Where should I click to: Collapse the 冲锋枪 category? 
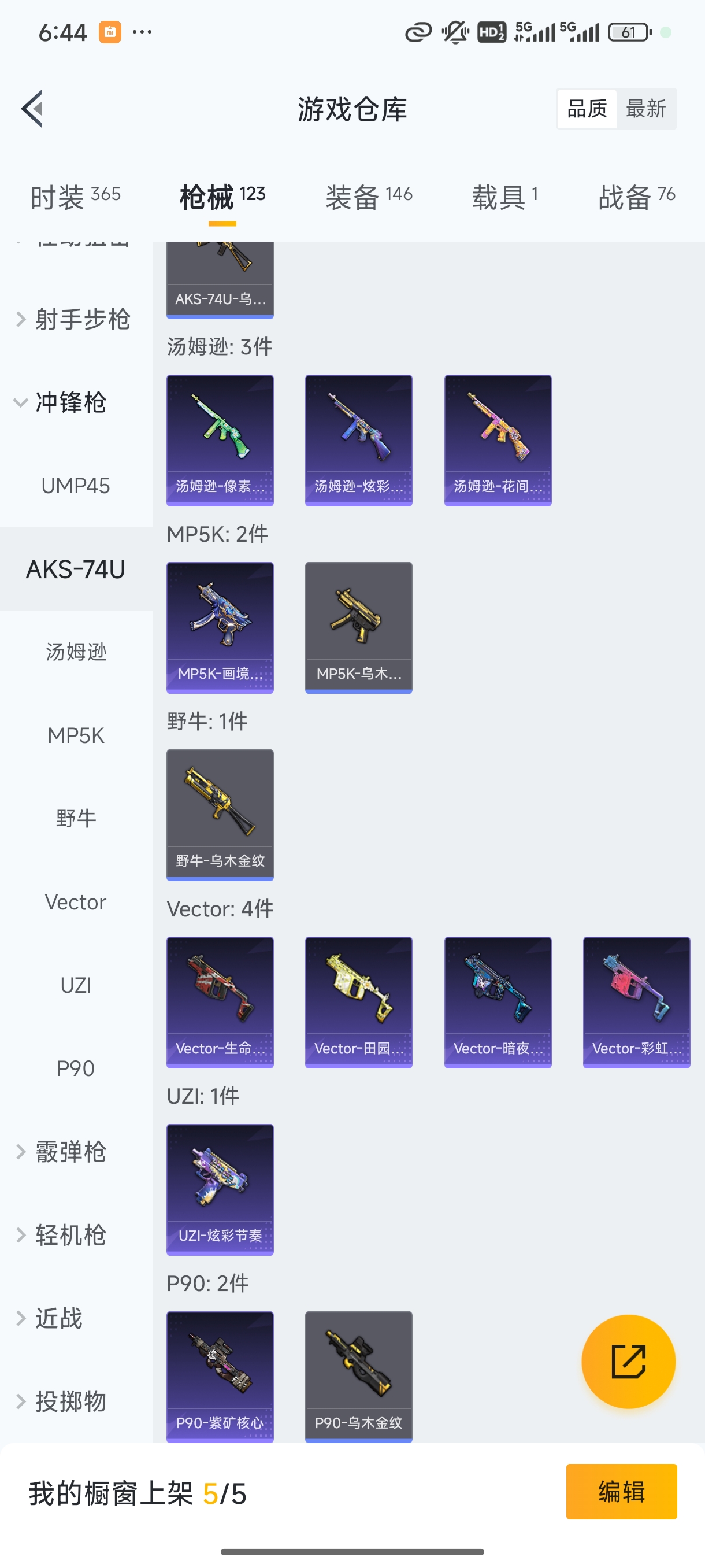pyautogui.click(x=61, y=402)
